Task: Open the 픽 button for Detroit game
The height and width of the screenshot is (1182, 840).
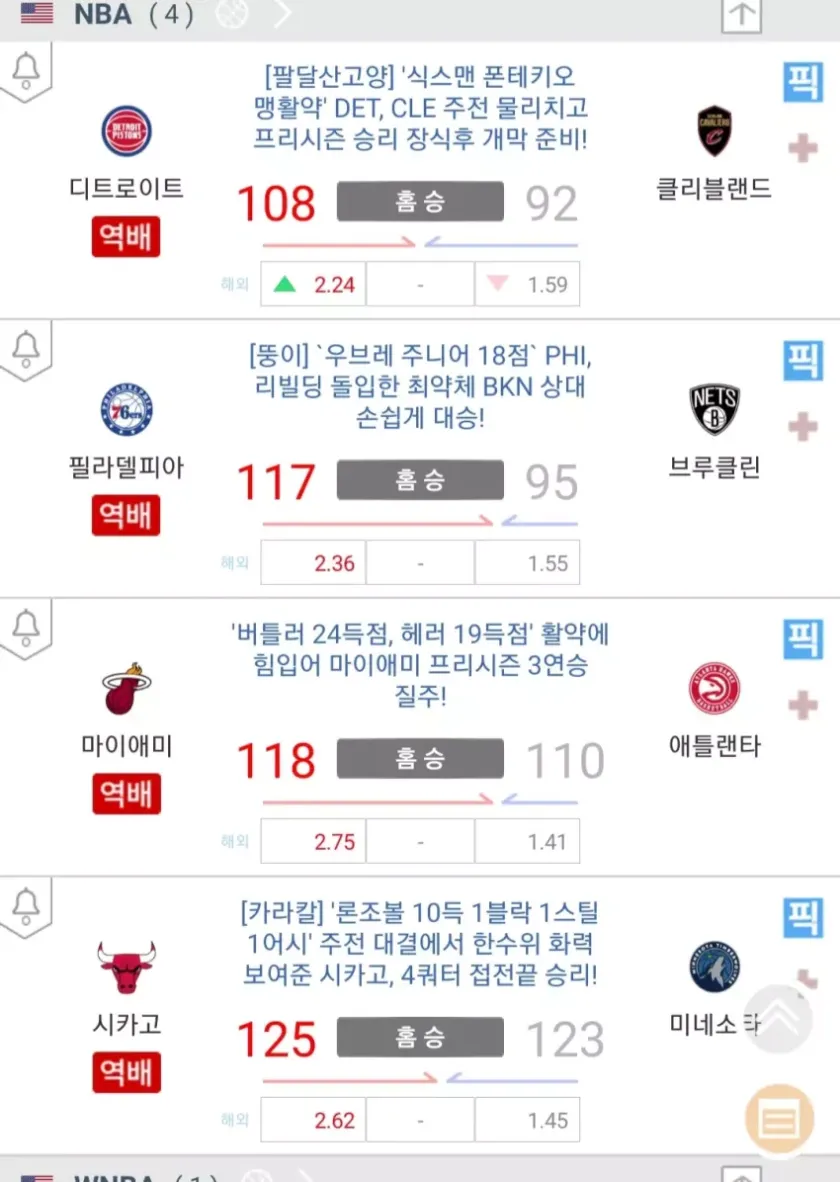Action: (801, 83)
